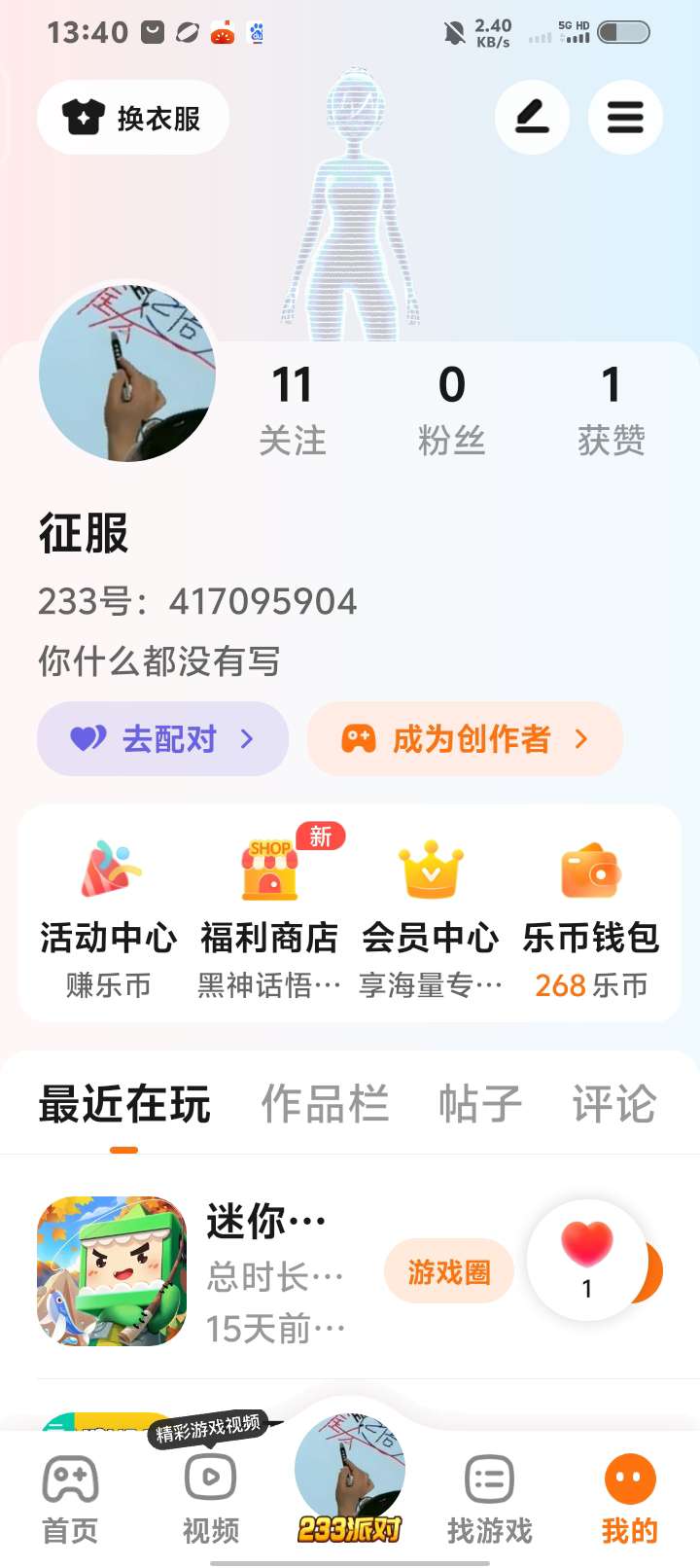Open the 福利商店 shop
The width and height of the screenshot is (700, 1568).
click(x=269, y=919)
